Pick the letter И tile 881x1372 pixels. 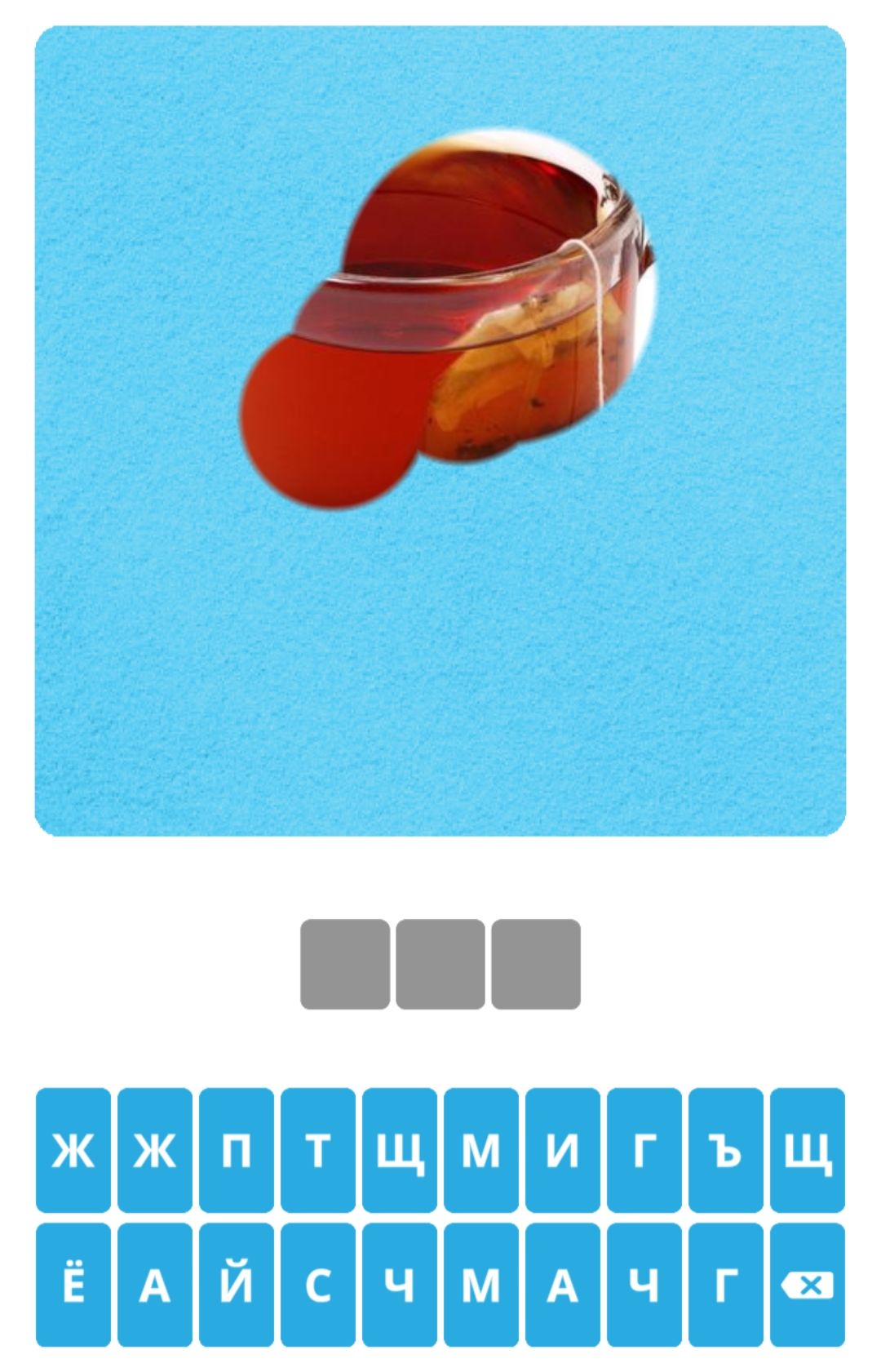point(563,1149)
